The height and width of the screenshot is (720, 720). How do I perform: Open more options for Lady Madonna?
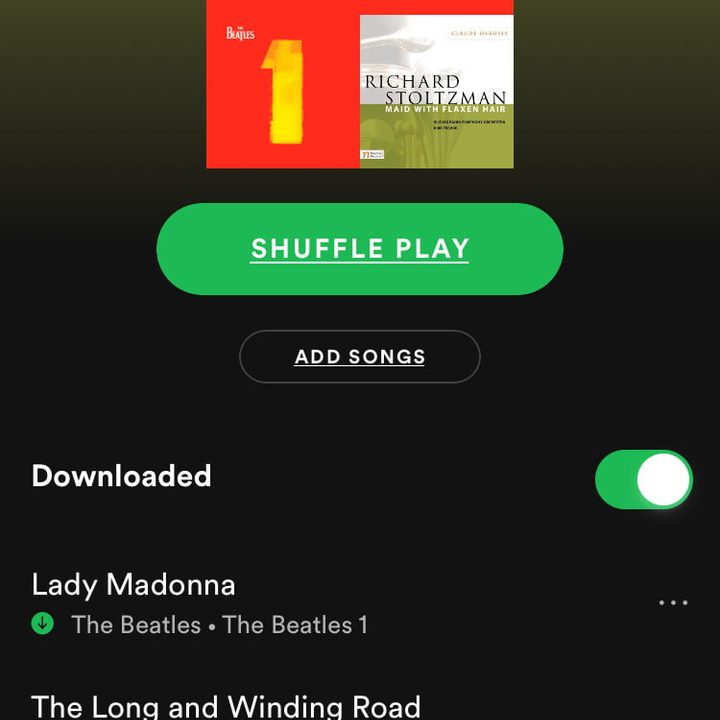pos(673,603)
